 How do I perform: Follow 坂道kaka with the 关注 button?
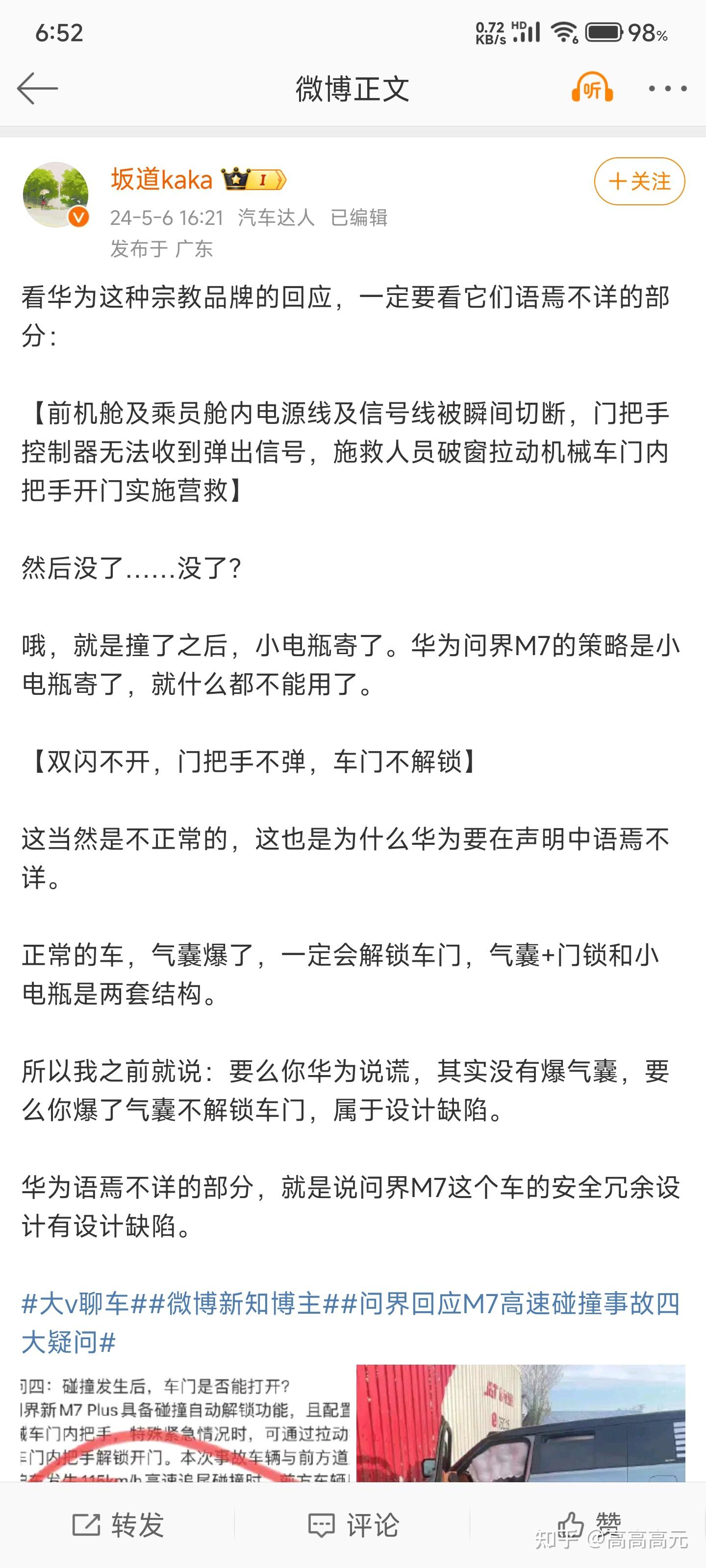[x=639, y=181]
